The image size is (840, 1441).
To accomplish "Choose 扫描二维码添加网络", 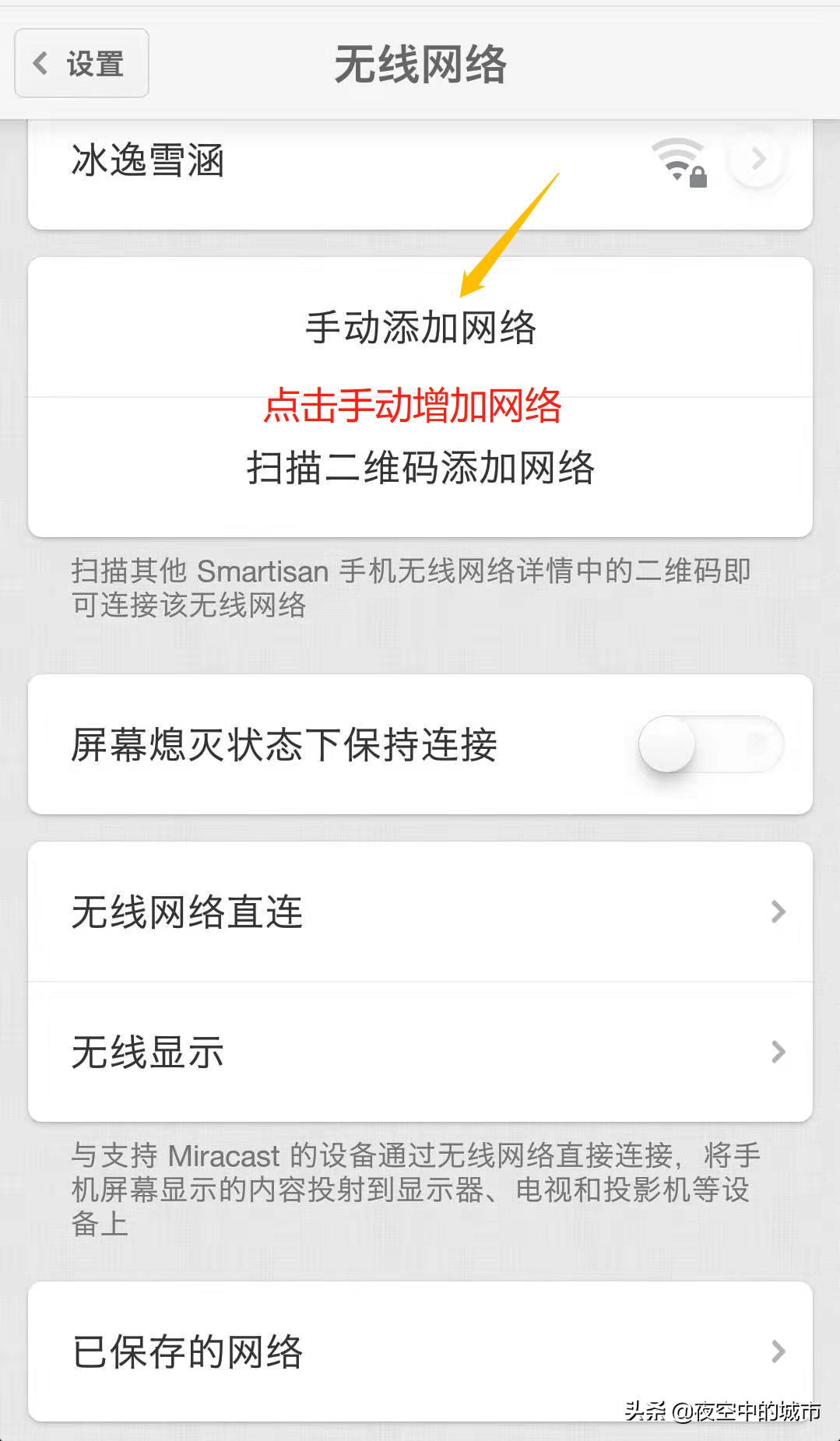I will 420,469.
